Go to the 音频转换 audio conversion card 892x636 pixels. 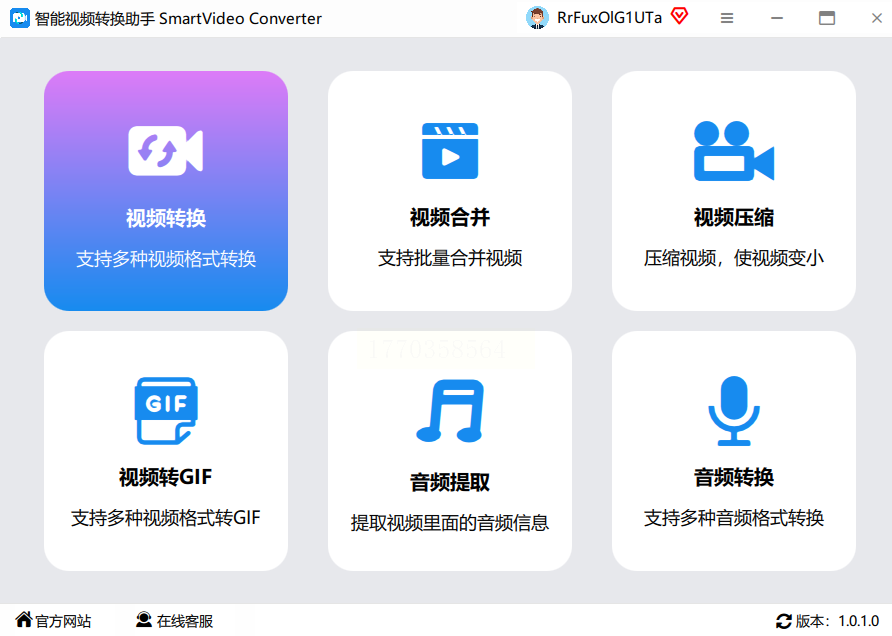pyautogui.click(x=734, y=451)
